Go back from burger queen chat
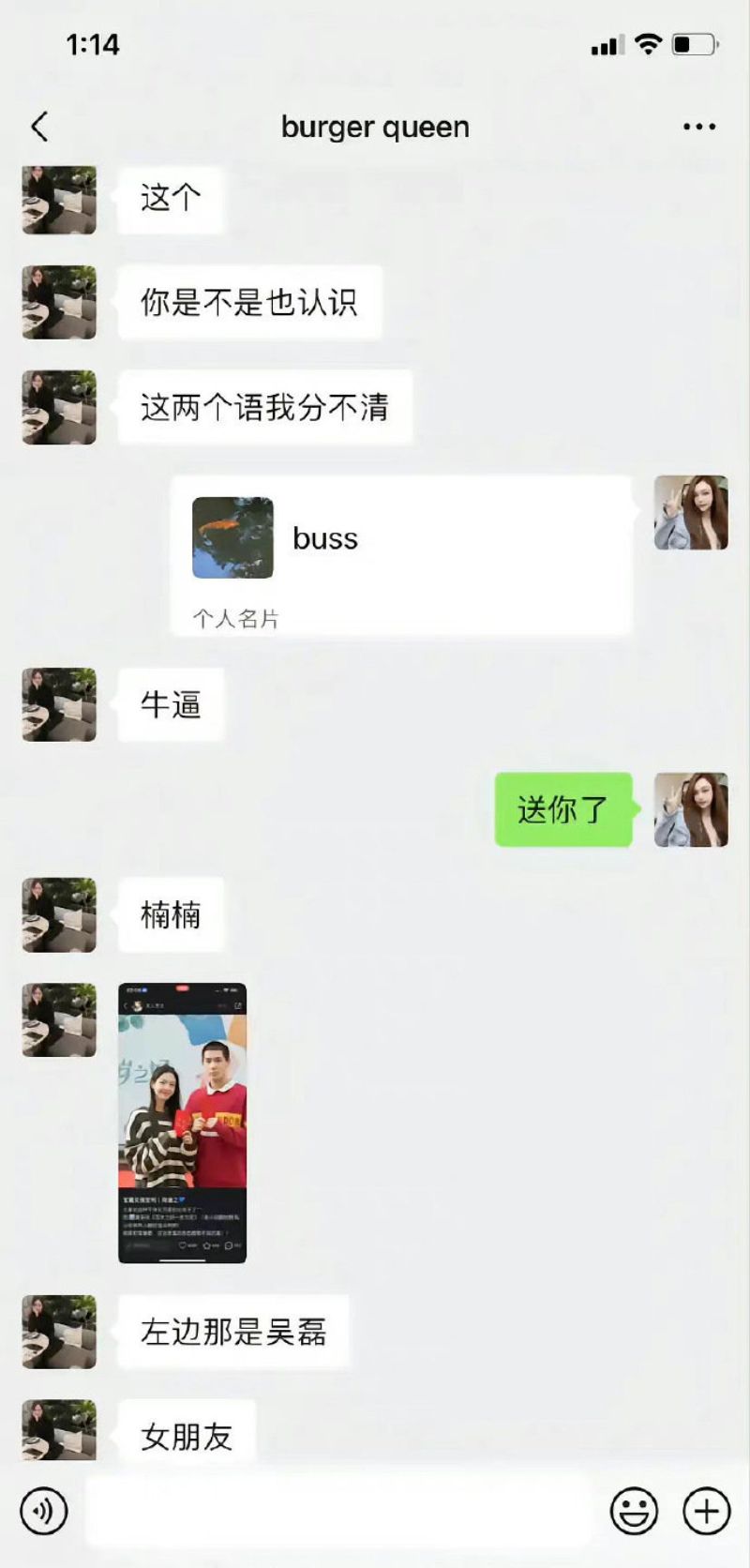Image resolution: width=750 pixels, height=1568 pixels. [39, 127]
